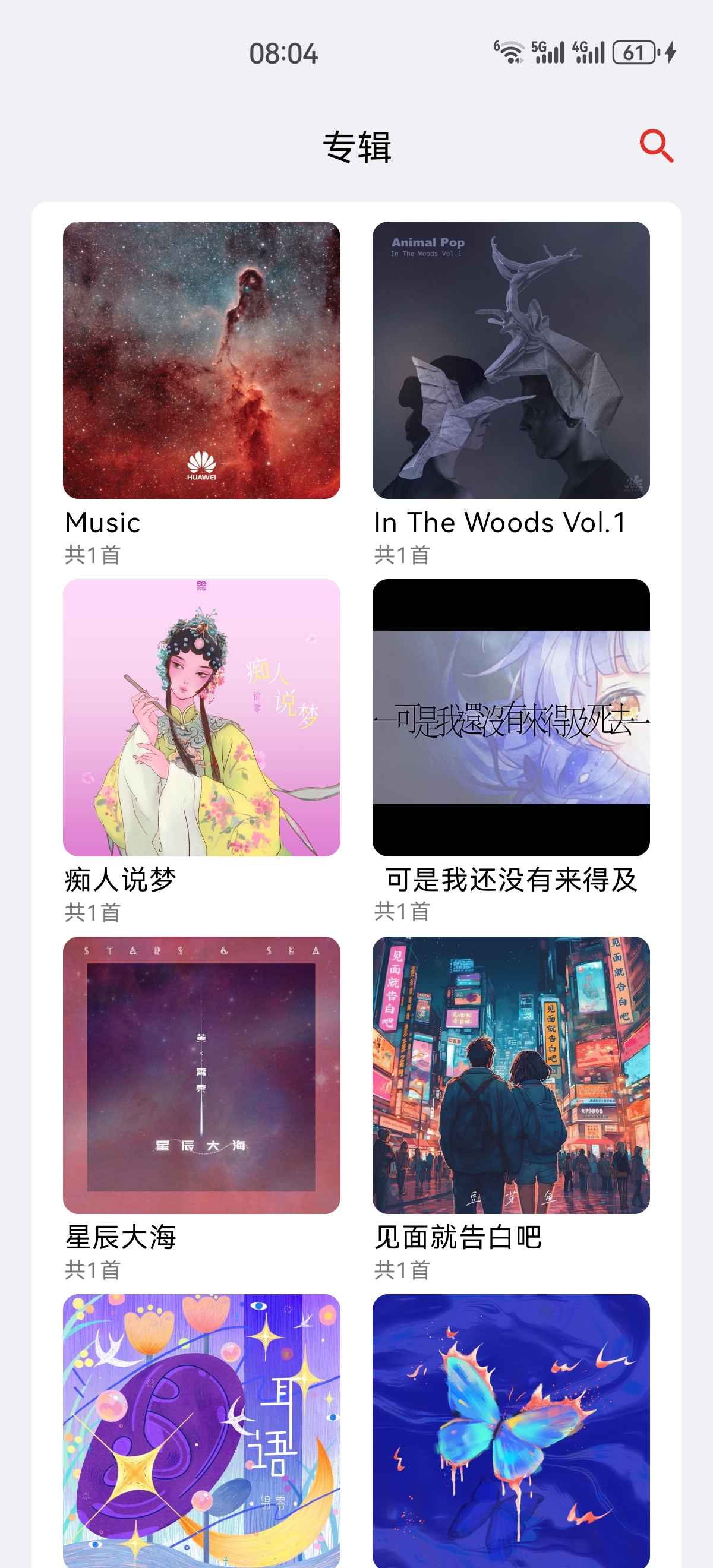Open the 见面就告白吧 album

(x=511, y=1075)
